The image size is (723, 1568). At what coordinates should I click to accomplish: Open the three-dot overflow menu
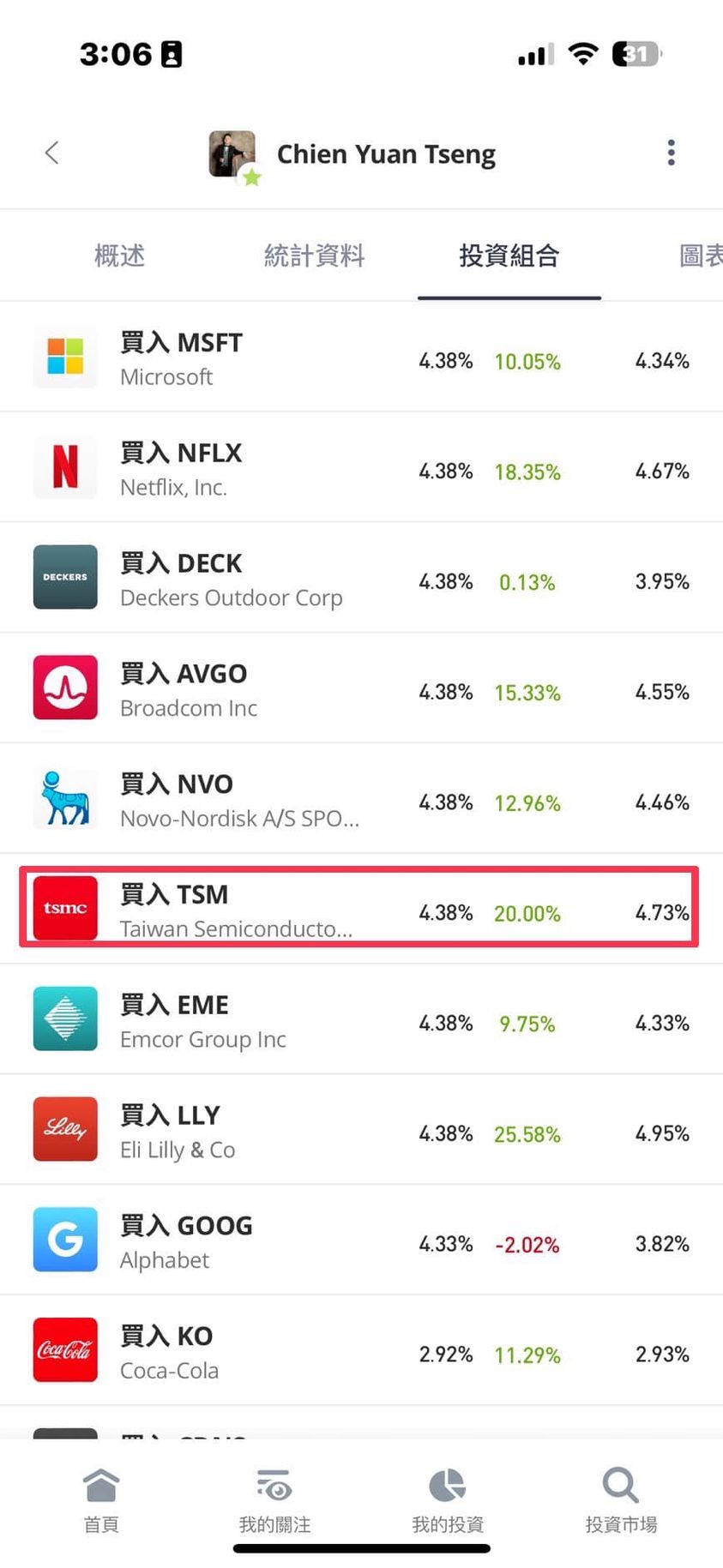click(671, 153)
